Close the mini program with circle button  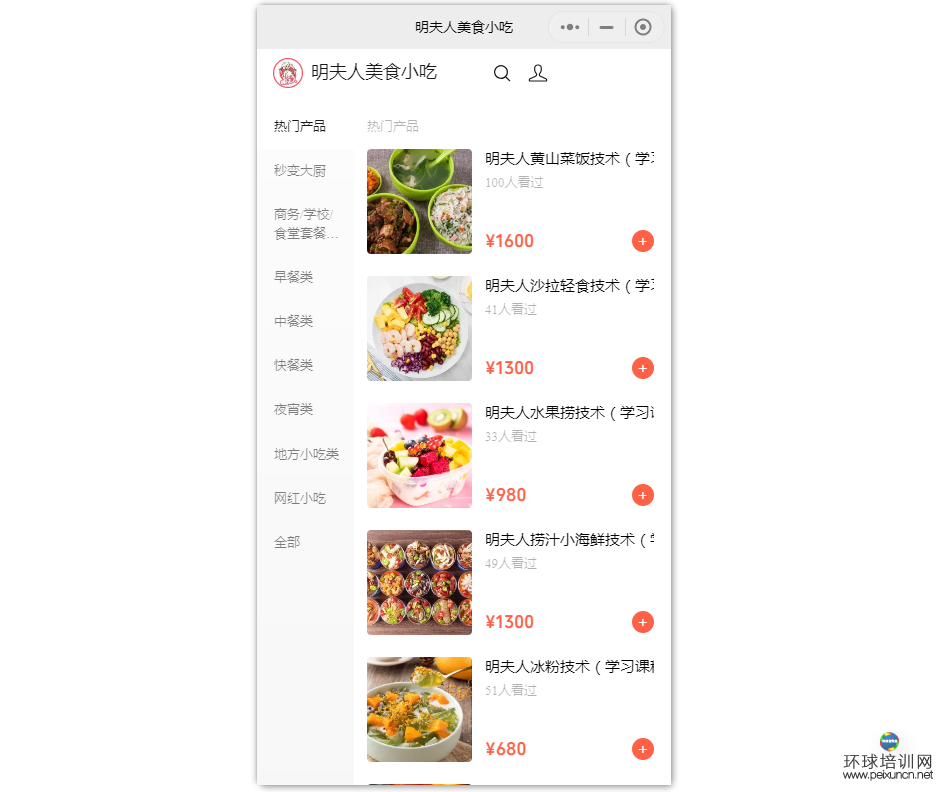tap(643, 27)
